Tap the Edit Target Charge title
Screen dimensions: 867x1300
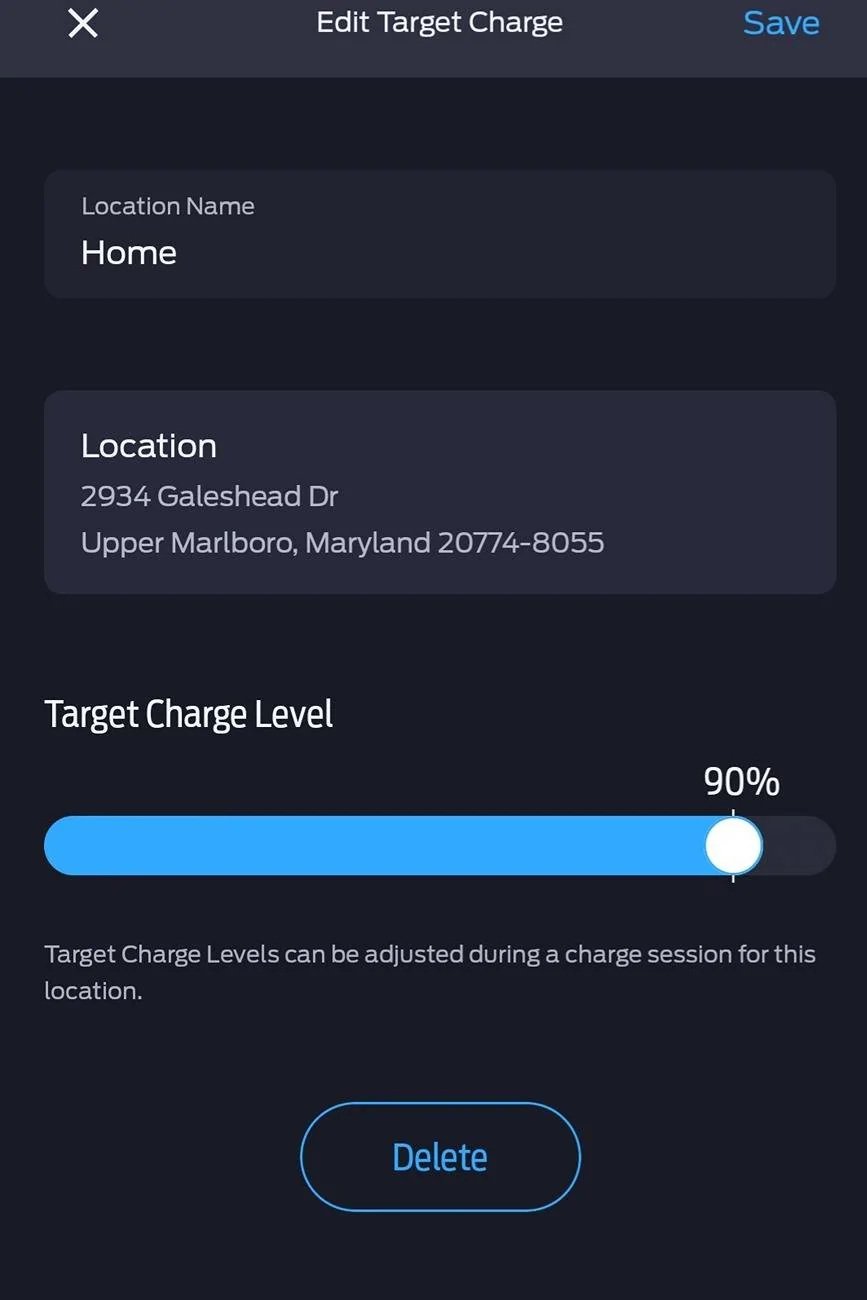pos(439,22)
